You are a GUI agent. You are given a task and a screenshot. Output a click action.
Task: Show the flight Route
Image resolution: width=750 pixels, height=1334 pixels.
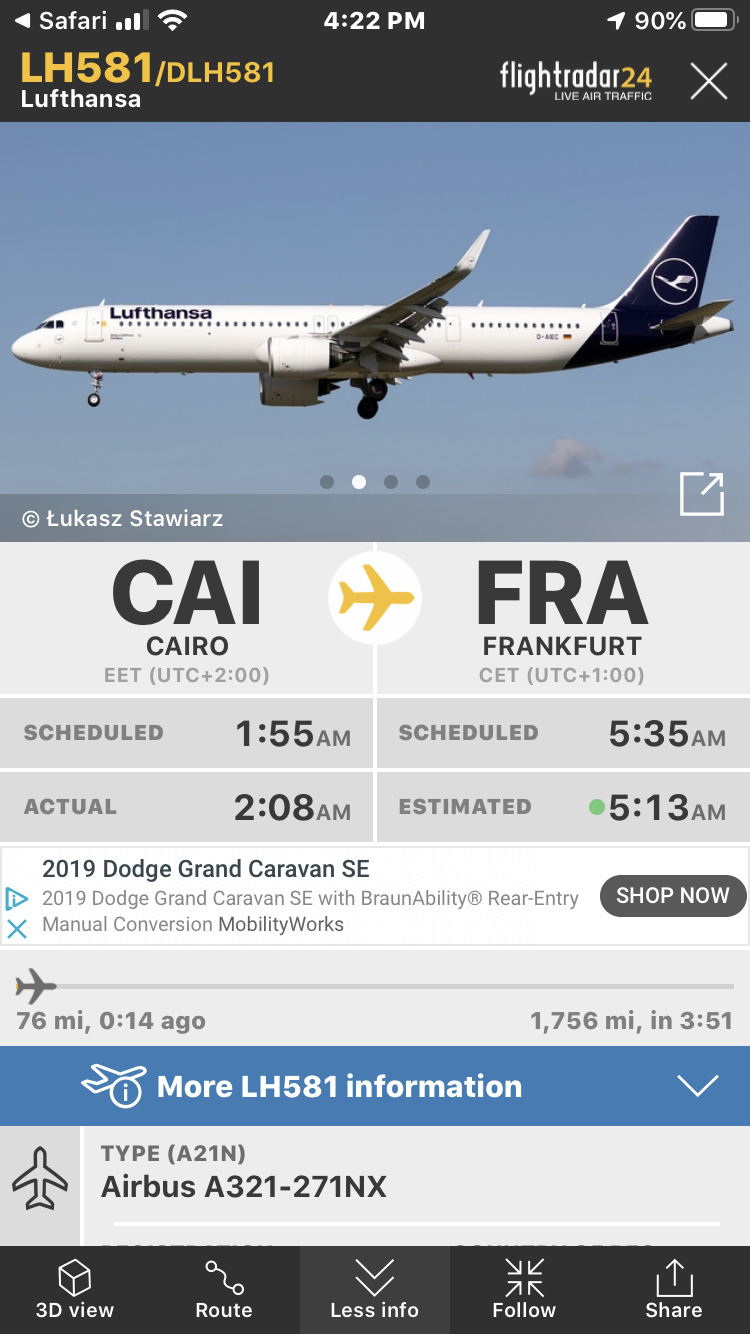(224, 1290)
